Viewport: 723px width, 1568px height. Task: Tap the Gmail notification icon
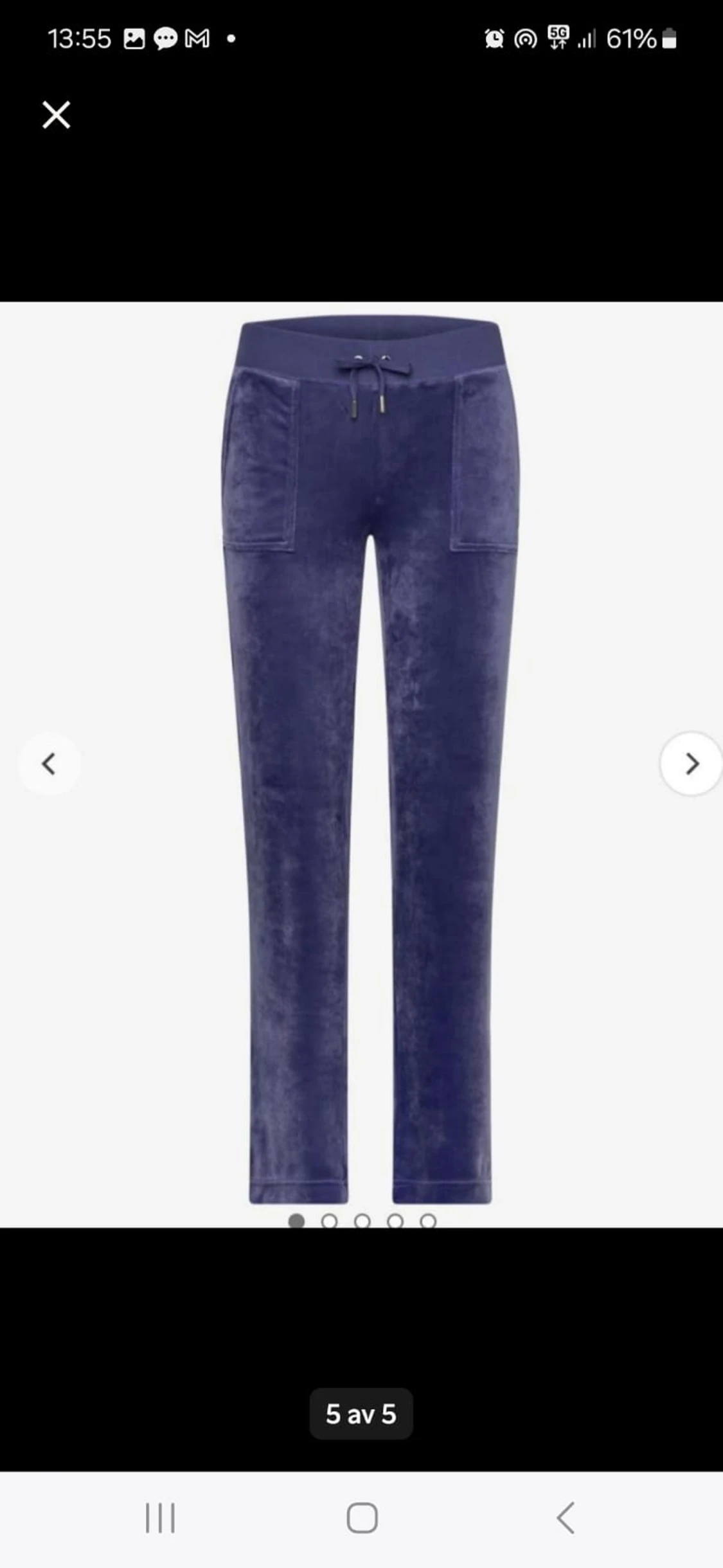click(x=197, y=40)
